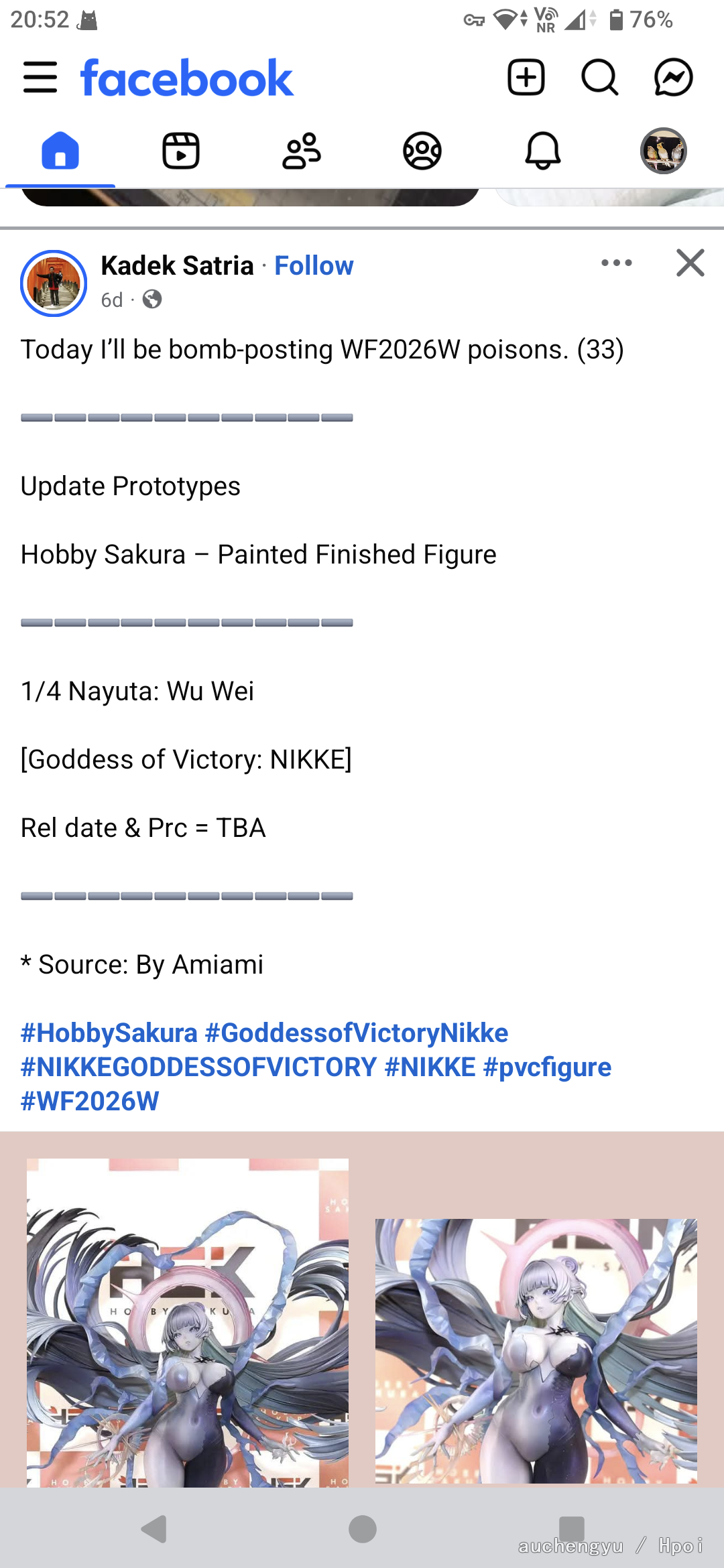
Task: Switch to the Reels video tab
Action: click(x=181, y=151)
